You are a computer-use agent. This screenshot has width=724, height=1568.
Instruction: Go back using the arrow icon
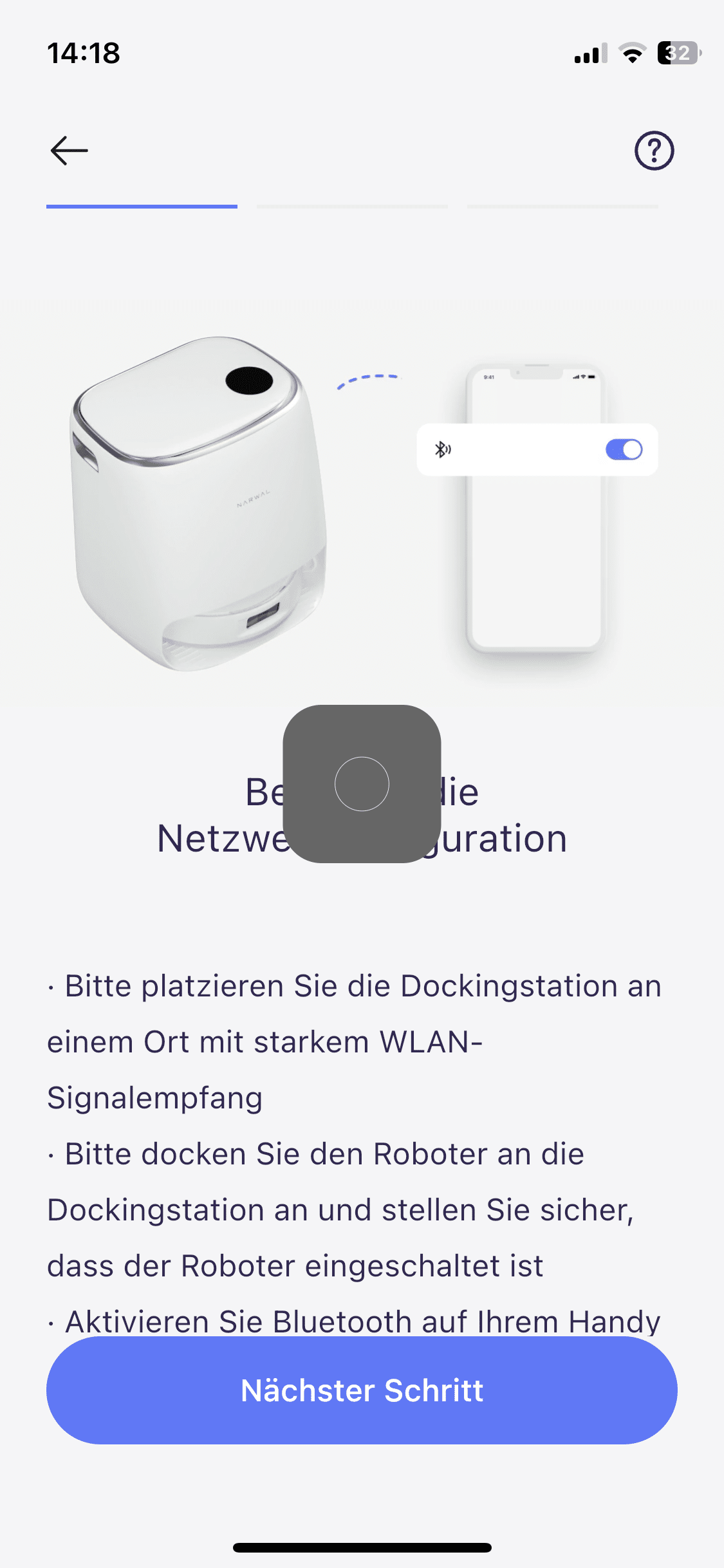[x=69, y=151]
